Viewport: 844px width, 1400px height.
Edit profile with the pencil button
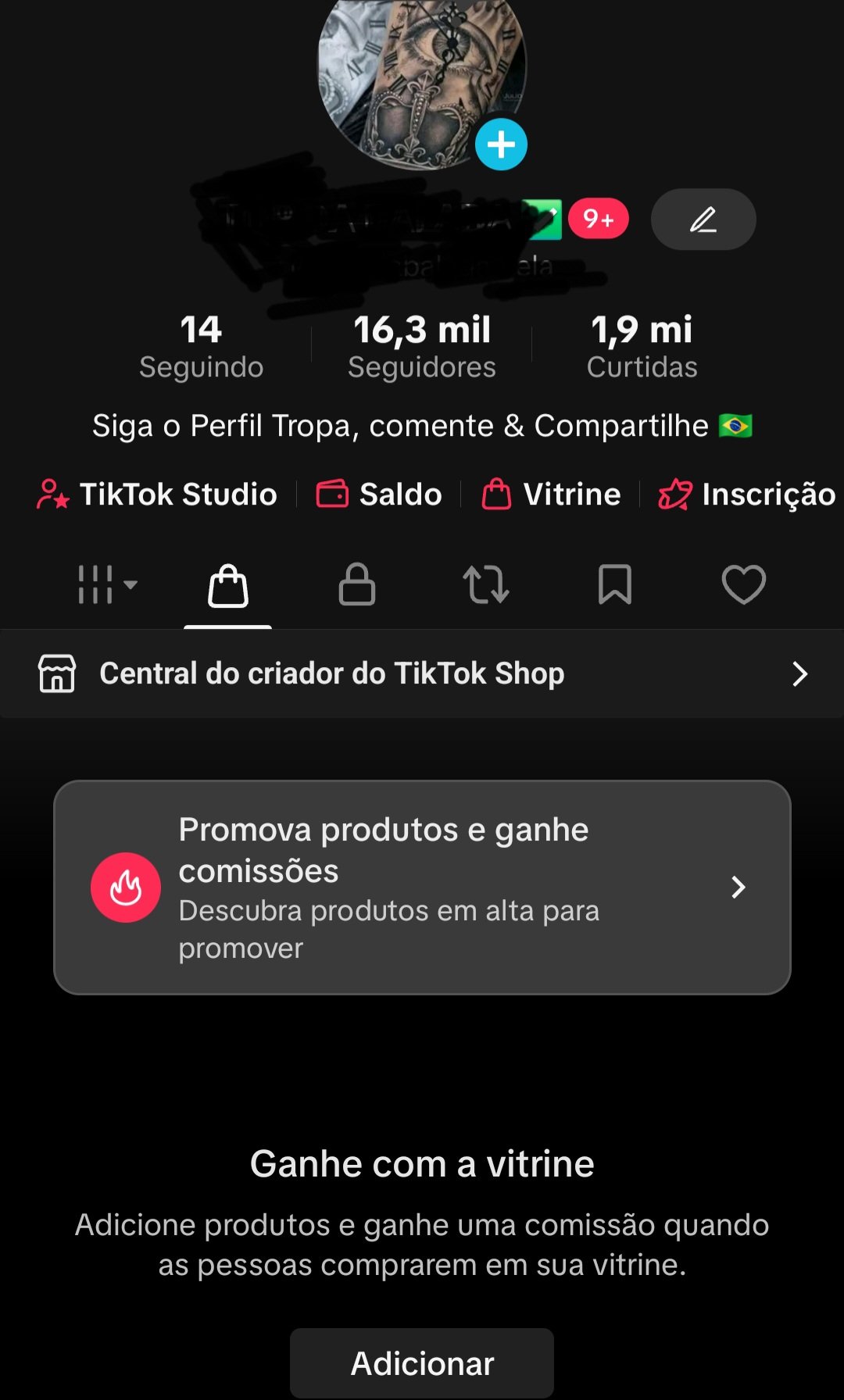point(703,220)
